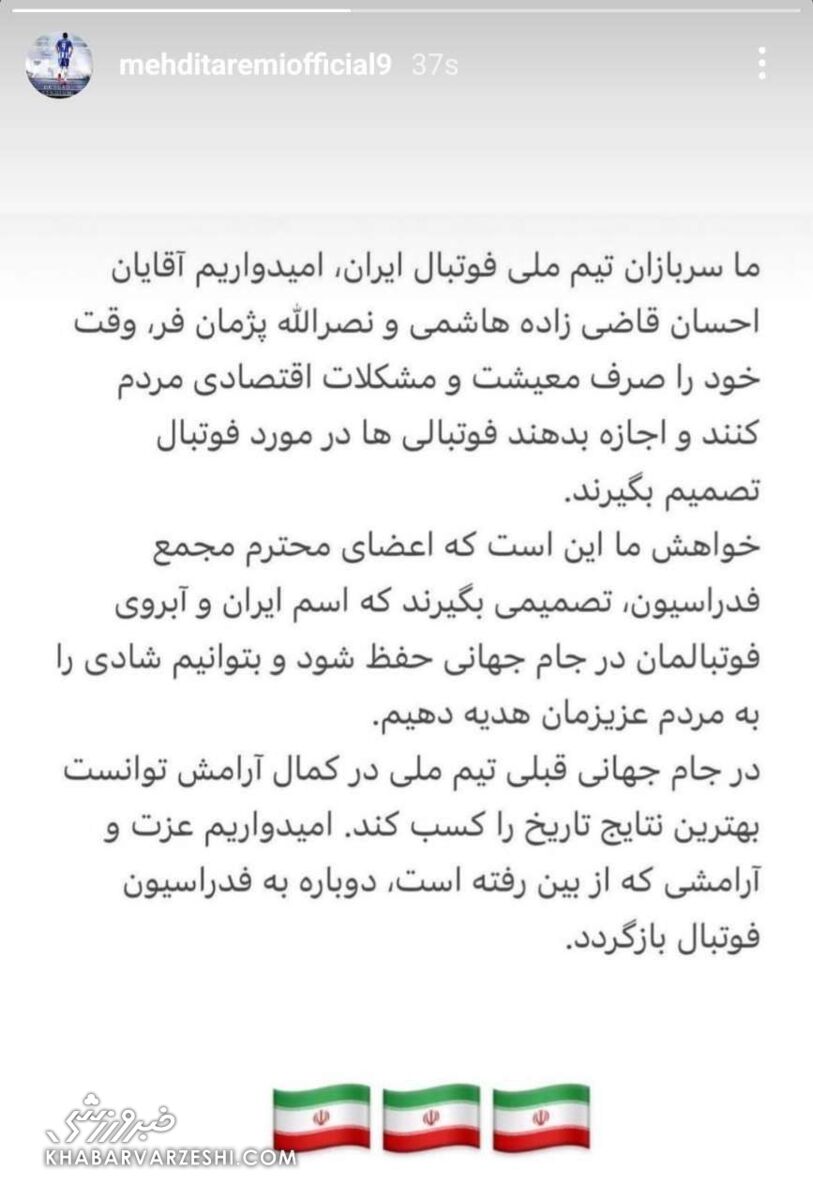This screenshot has width=813, height=1200.
Task: Select the story content area
Action: [406, 600]
